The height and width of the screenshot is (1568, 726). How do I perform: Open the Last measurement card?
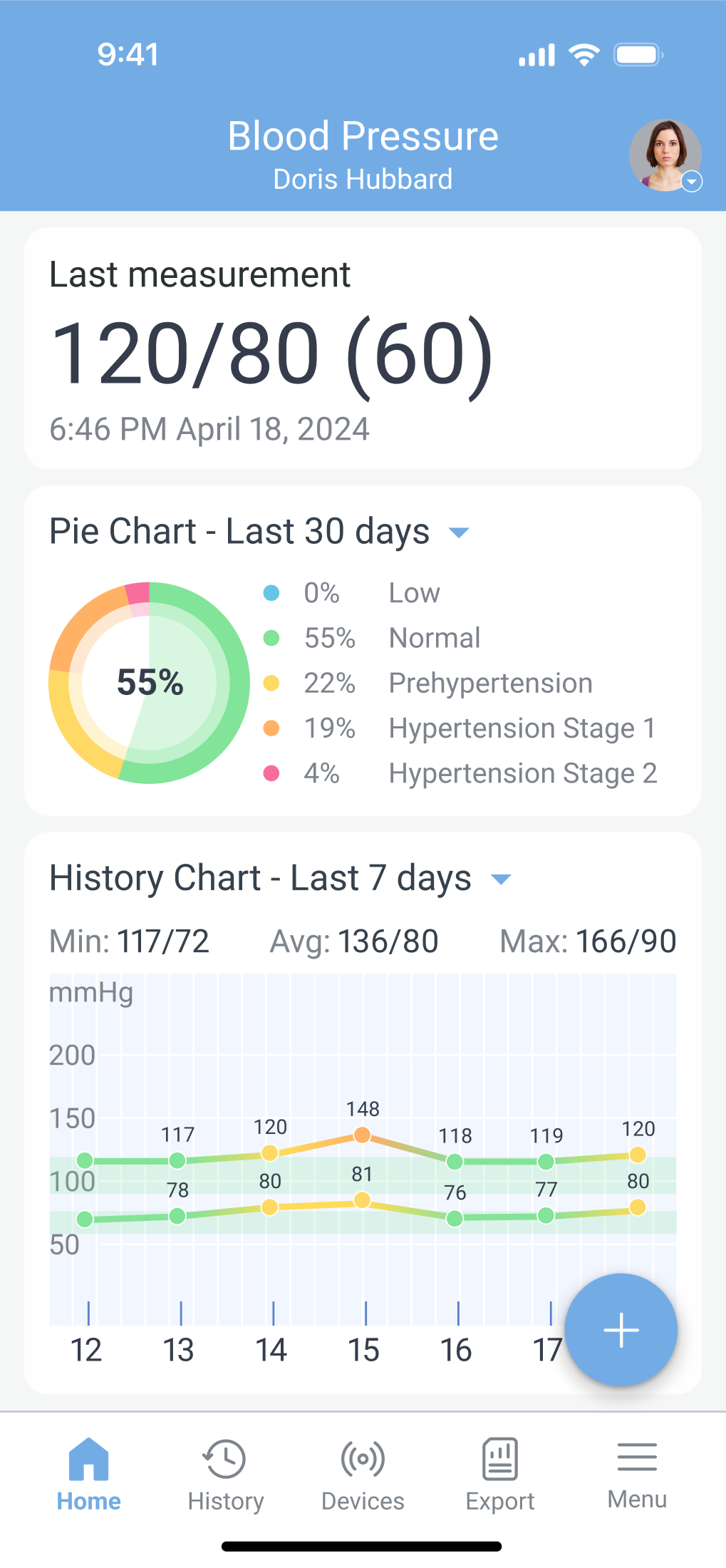(x=363, y=349)
